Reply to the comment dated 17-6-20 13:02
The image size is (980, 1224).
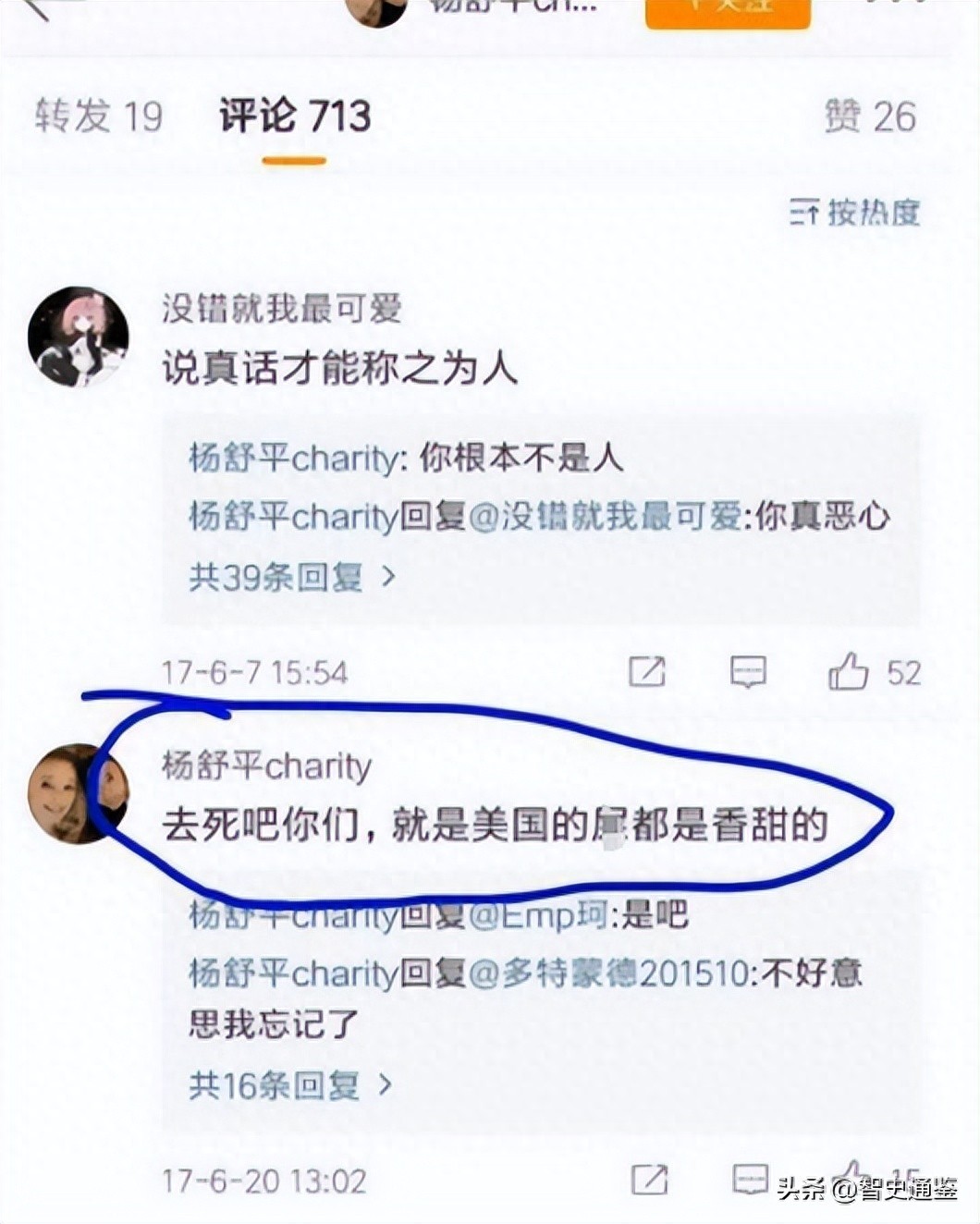[749, 1179]
